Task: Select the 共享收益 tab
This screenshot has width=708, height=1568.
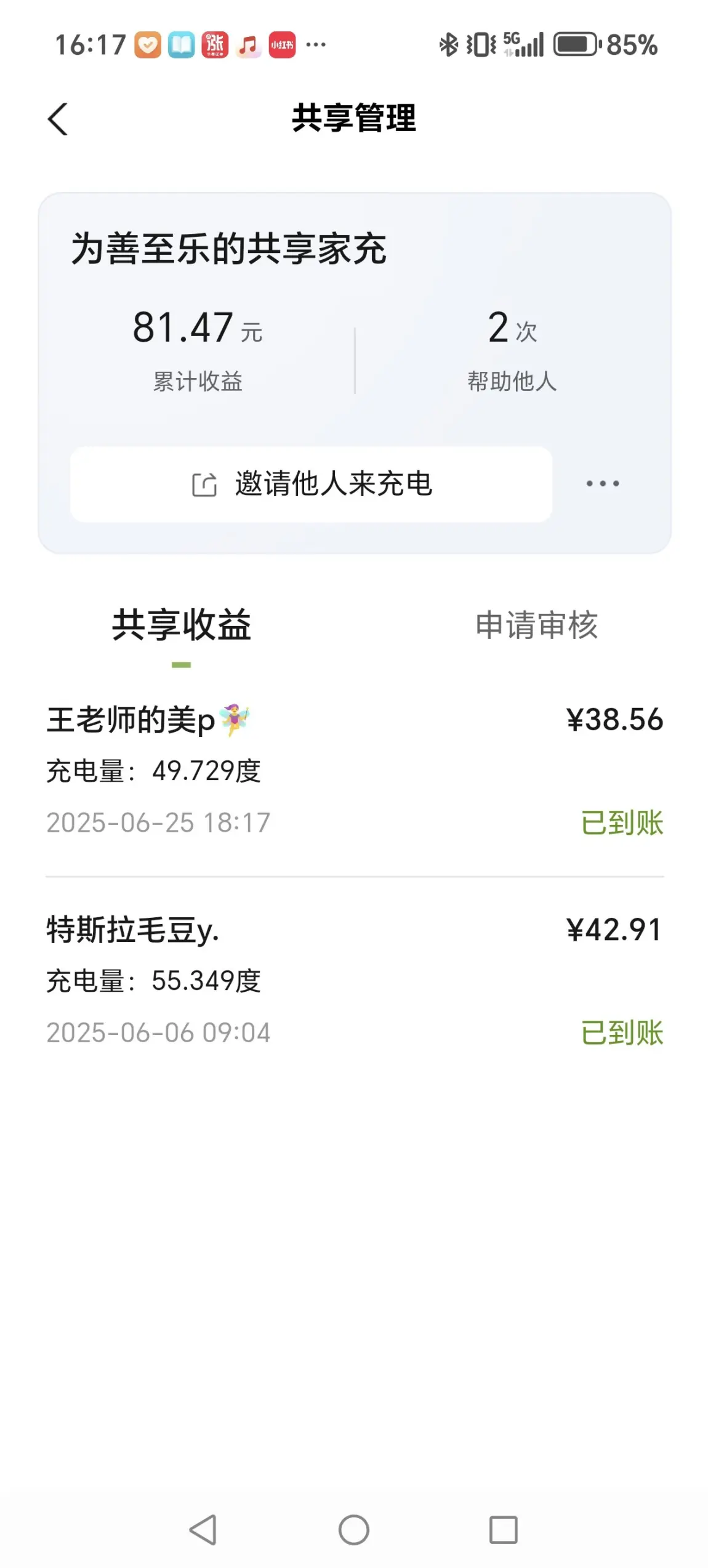Action: pyautogui.click(x=181, y=625)
